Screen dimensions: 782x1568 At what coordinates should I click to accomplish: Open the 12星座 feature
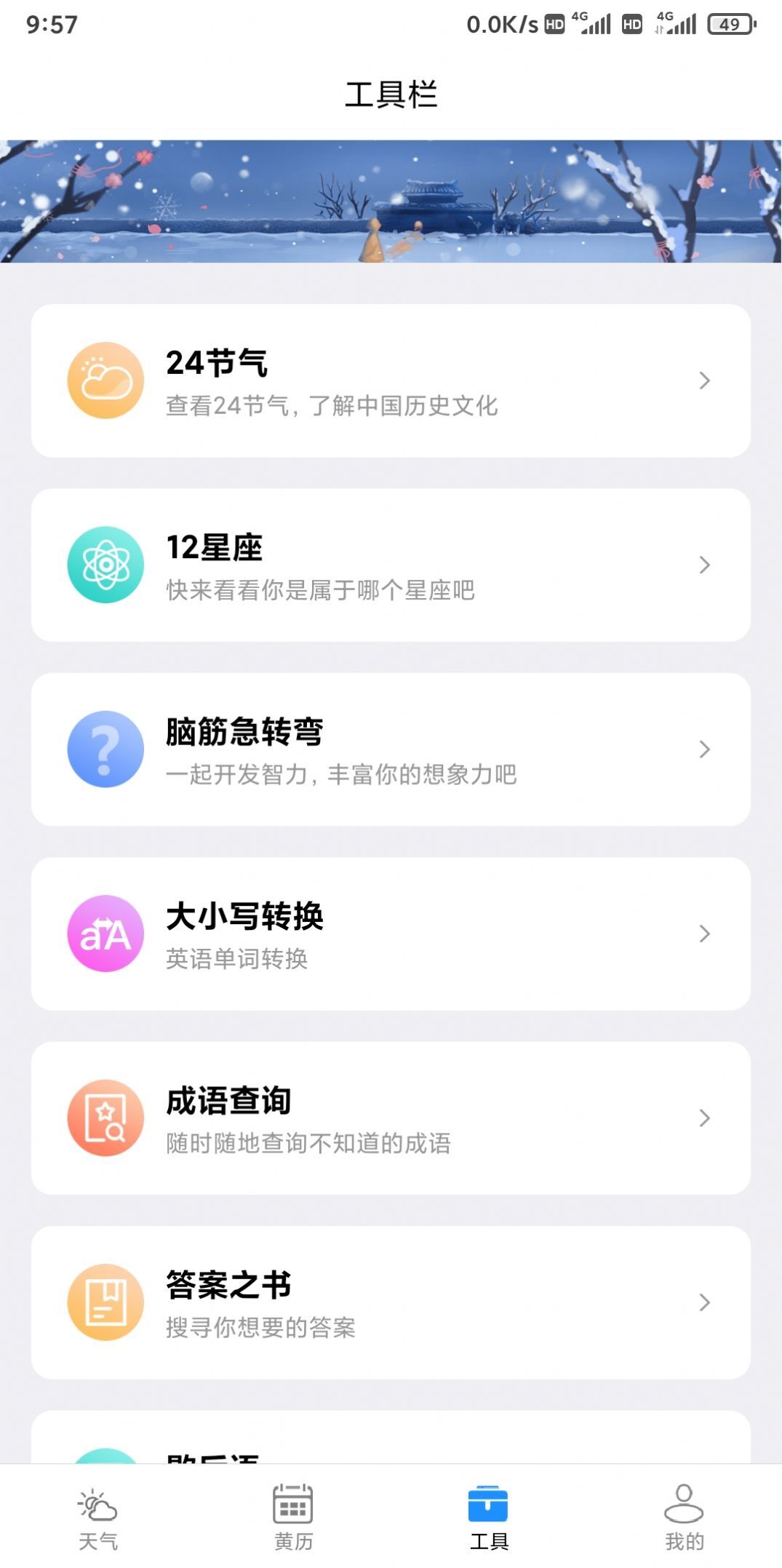coord(391,565)
